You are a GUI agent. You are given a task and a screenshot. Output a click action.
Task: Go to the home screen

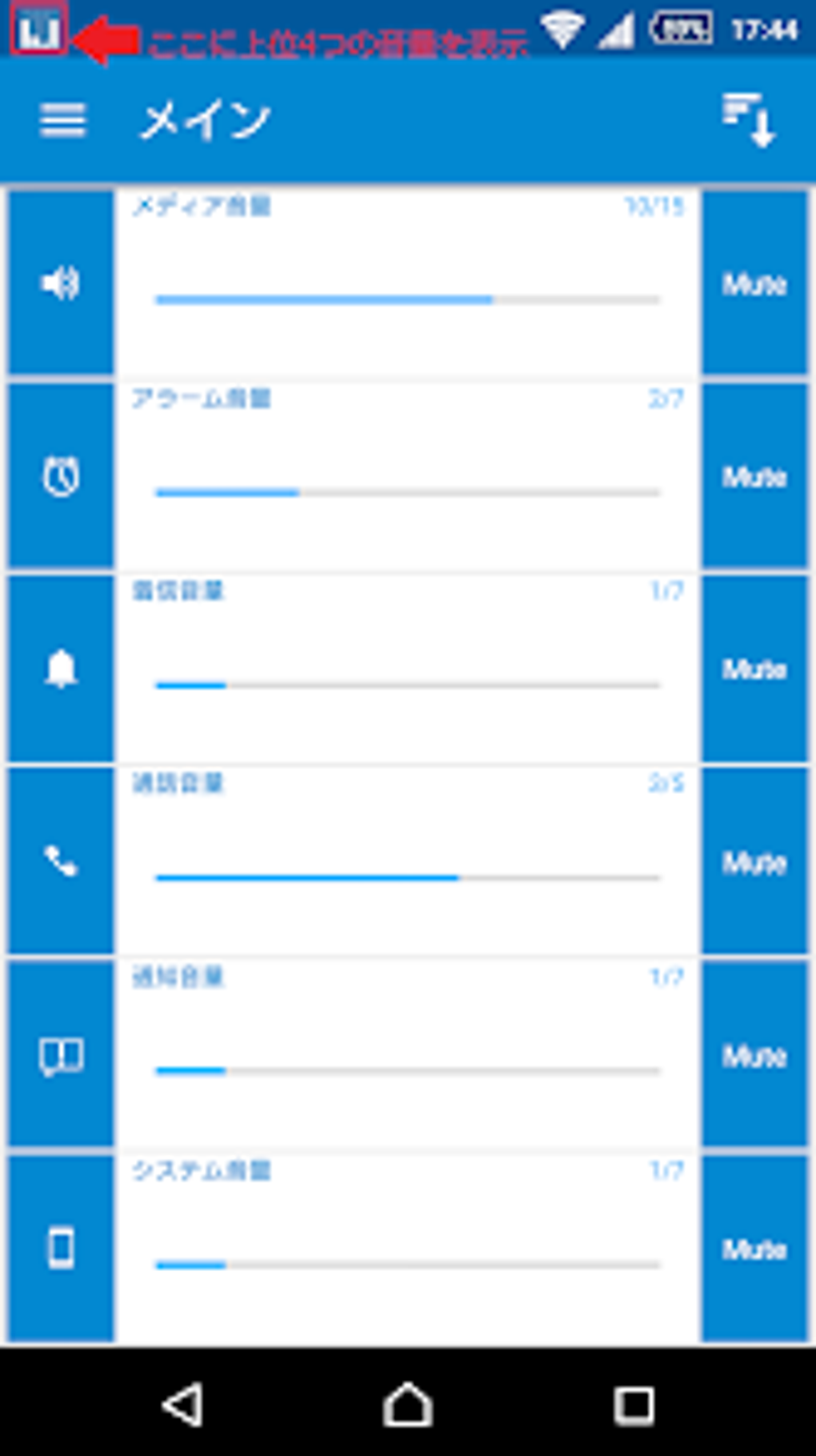click(x=408, y=1404)
